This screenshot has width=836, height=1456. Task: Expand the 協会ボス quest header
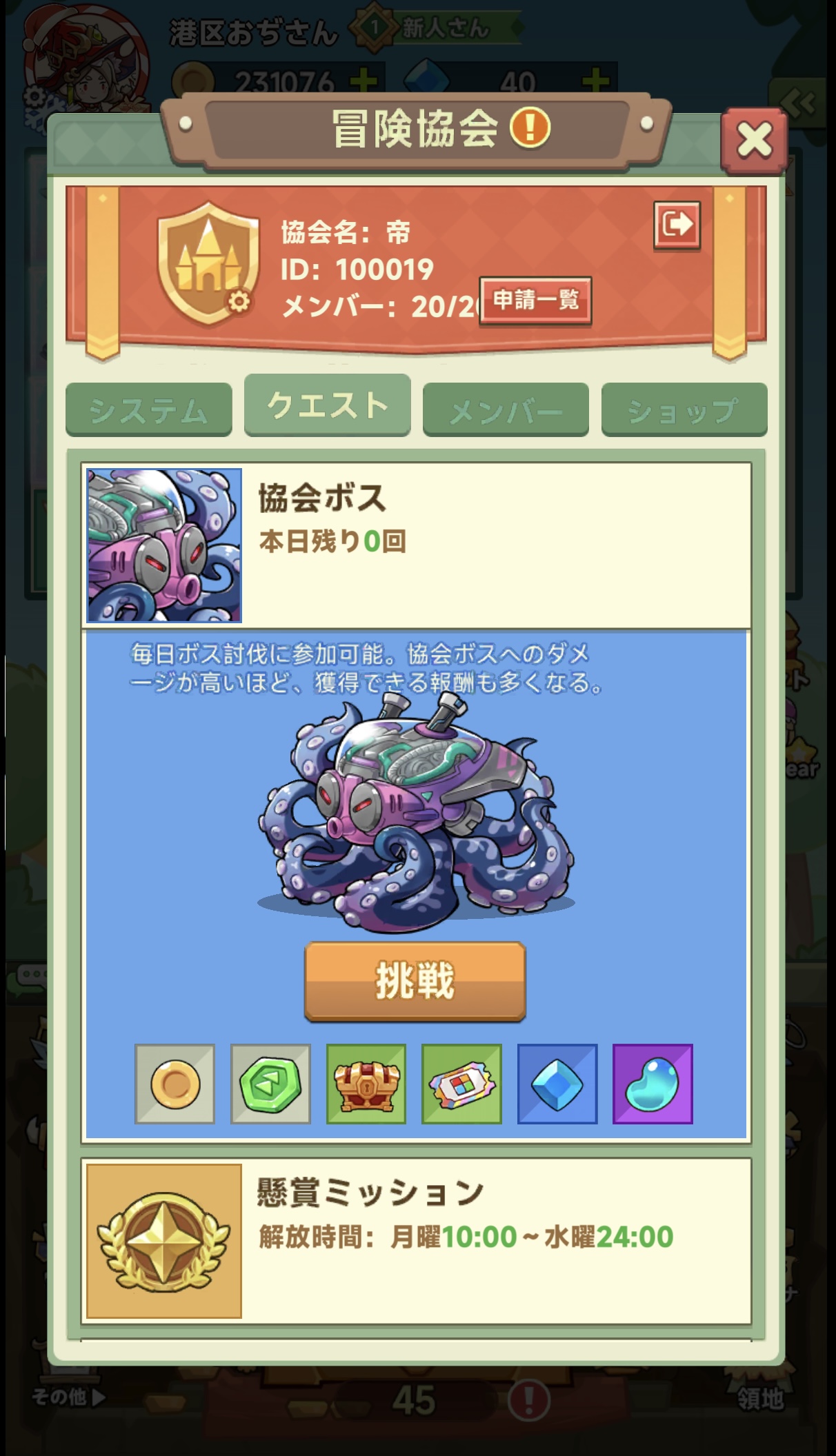(416, 545)
